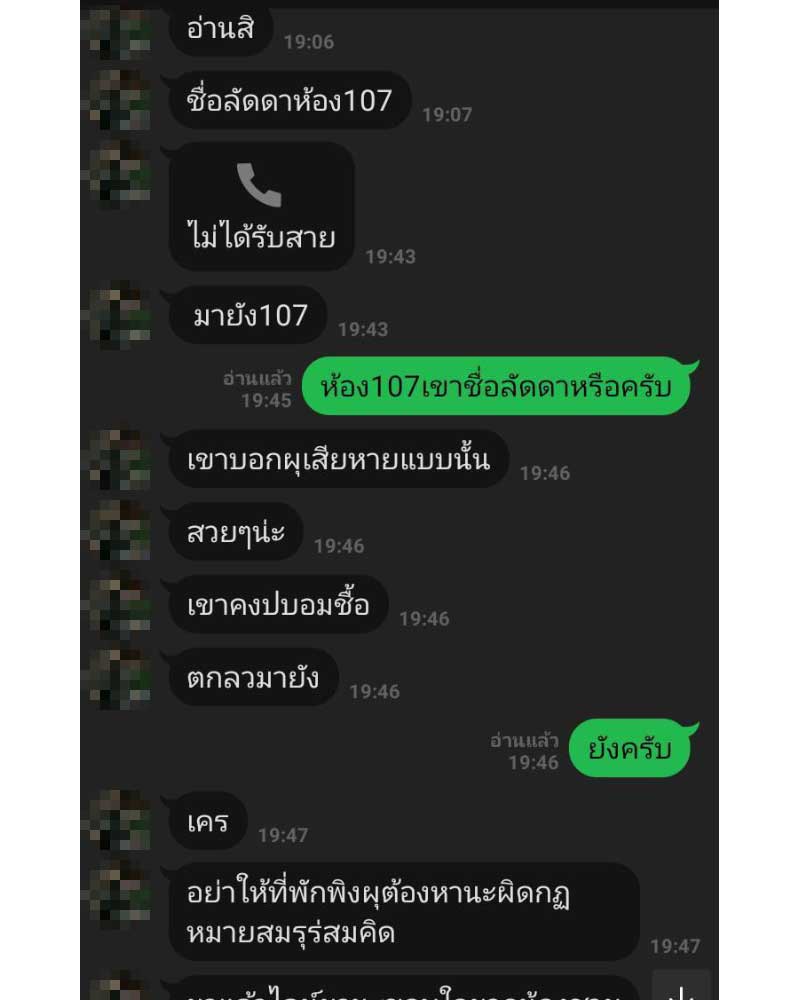Open the sender's avatar beside the missed call

(x=117, y=174)
